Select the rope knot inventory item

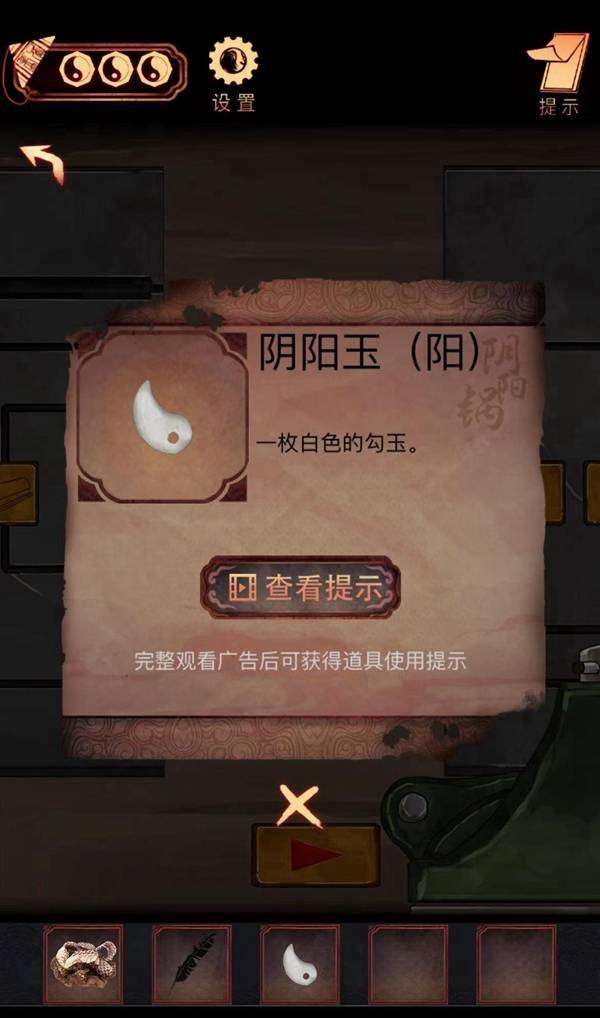[x=83, y=963]
